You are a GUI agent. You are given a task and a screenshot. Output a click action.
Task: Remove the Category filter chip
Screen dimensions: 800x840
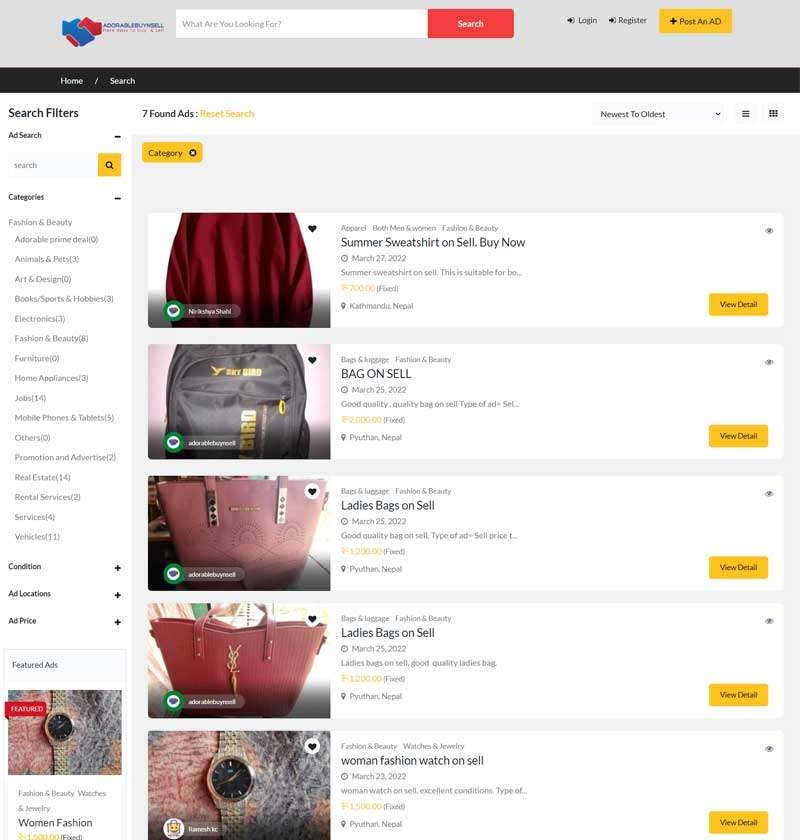[x=193, y=153]
